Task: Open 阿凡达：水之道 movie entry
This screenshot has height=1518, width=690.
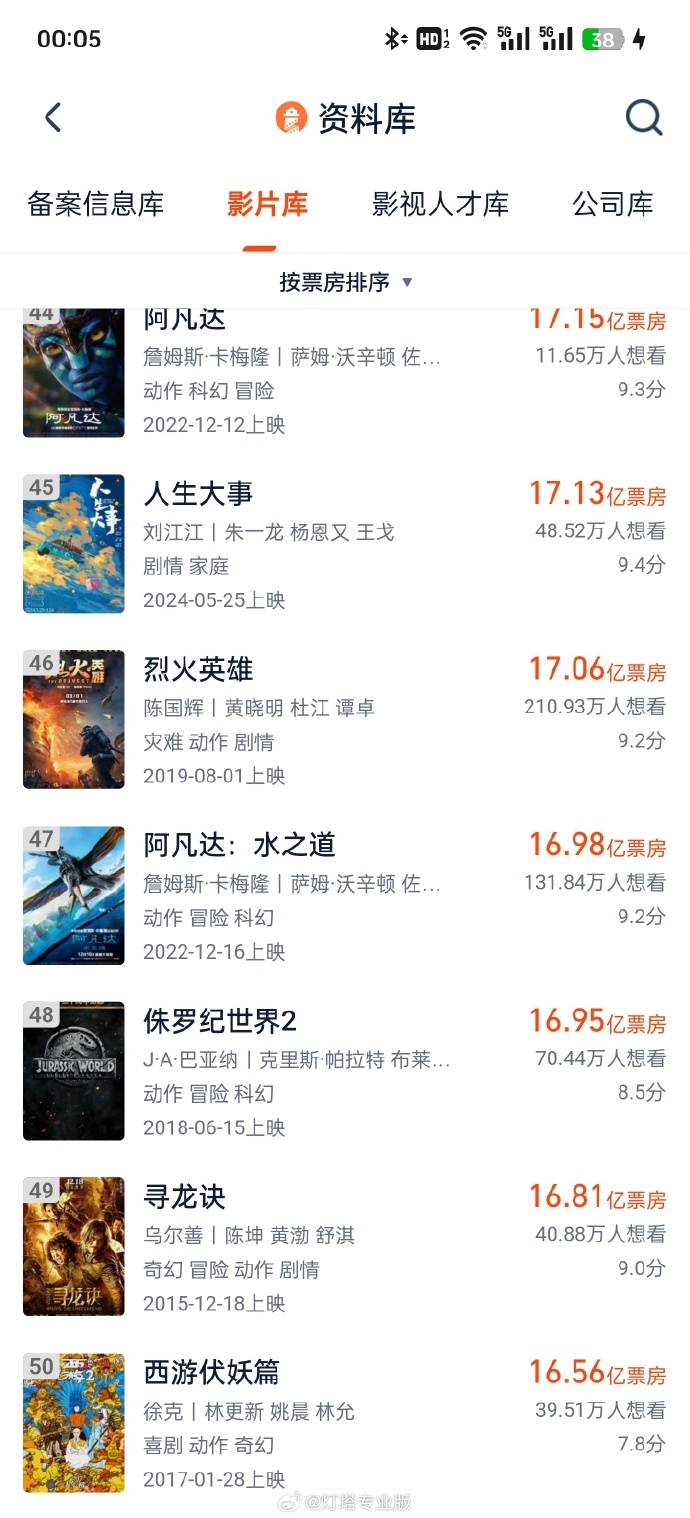Action: pos(345,895)
